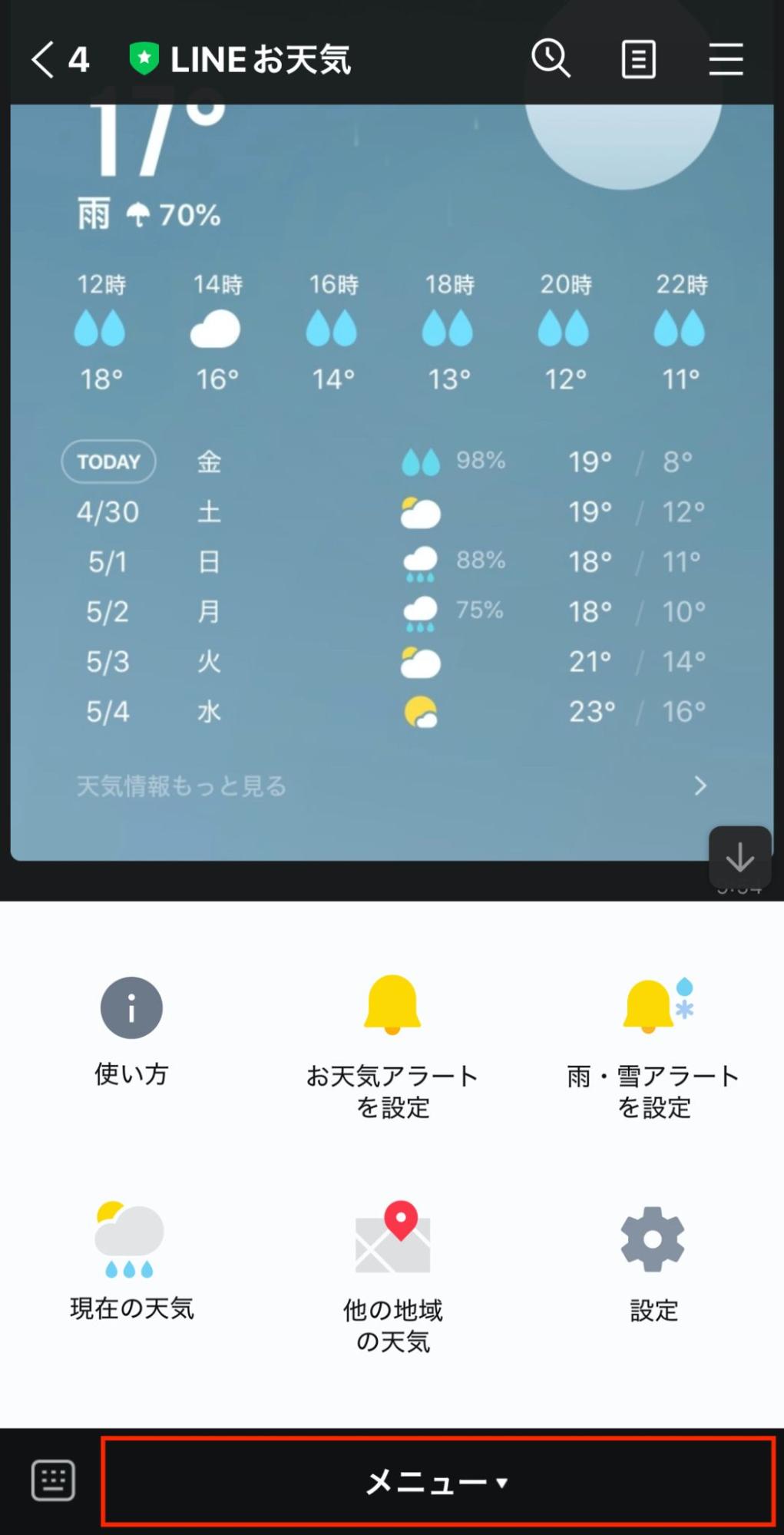This screenshot has width=784, height=1535.
Task: Tap the search magnifier in the top bar
Action: coord(551,59)
